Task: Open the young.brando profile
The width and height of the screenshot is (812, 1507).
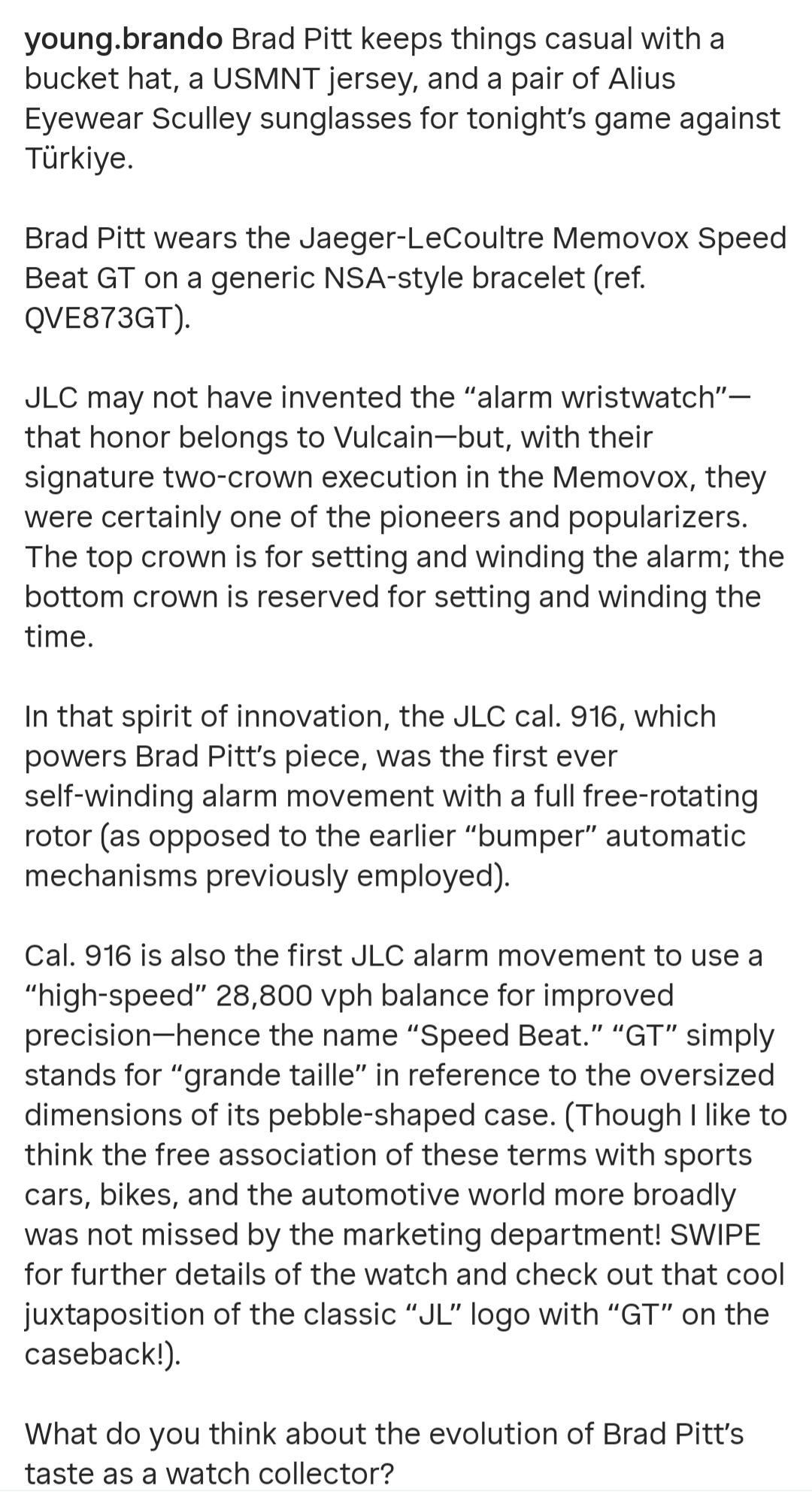Action: (124, 39)
